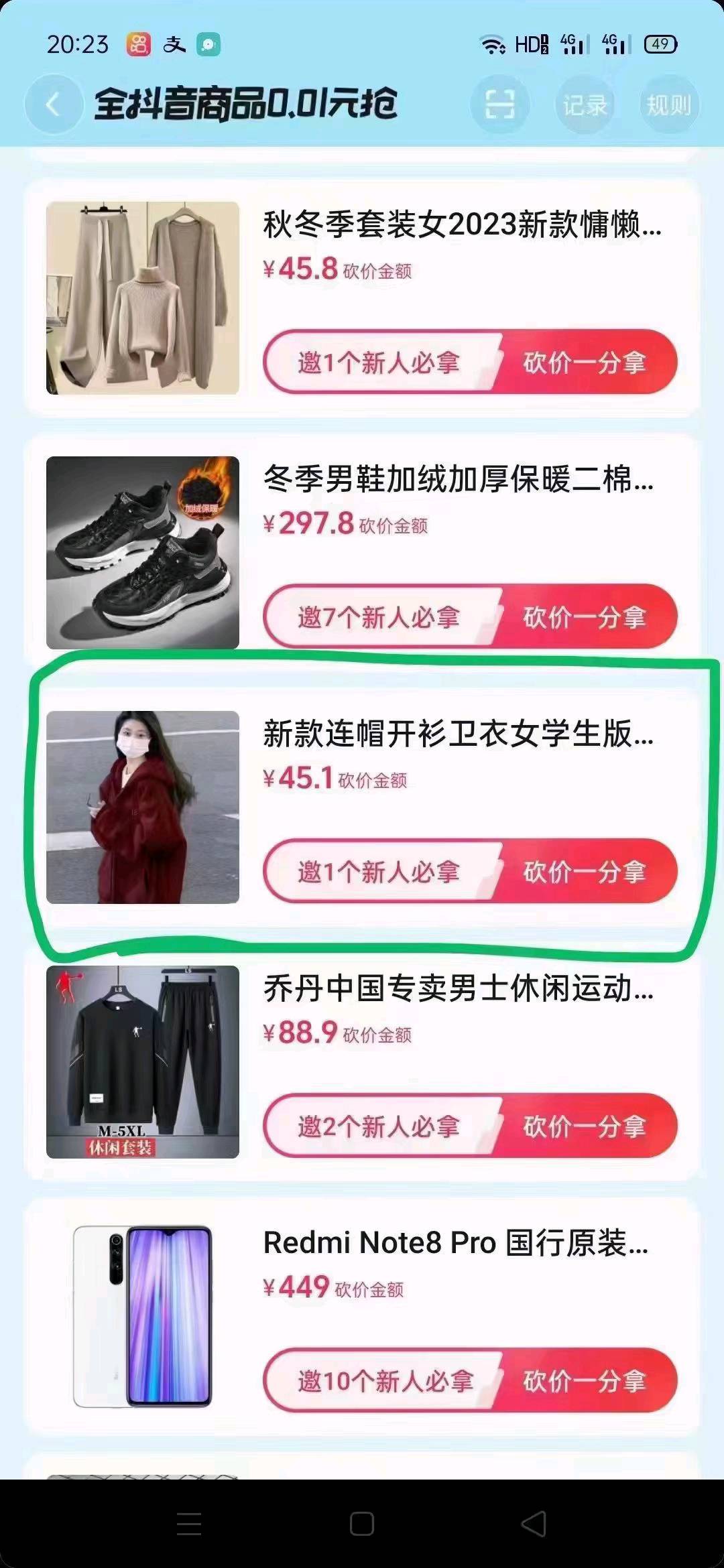Open the Redmi Note8 Pro image
This screenshot has width=724, height=1568.
(x=143, y=1317)
